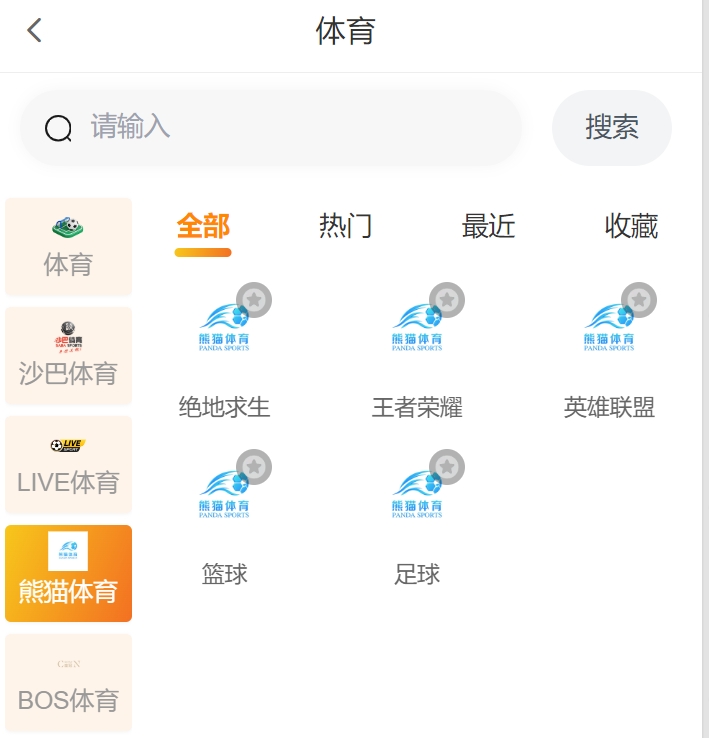This screenshot has height=738, width=709.
Task: Open the 收藏 tab
Action: [631, 226]
